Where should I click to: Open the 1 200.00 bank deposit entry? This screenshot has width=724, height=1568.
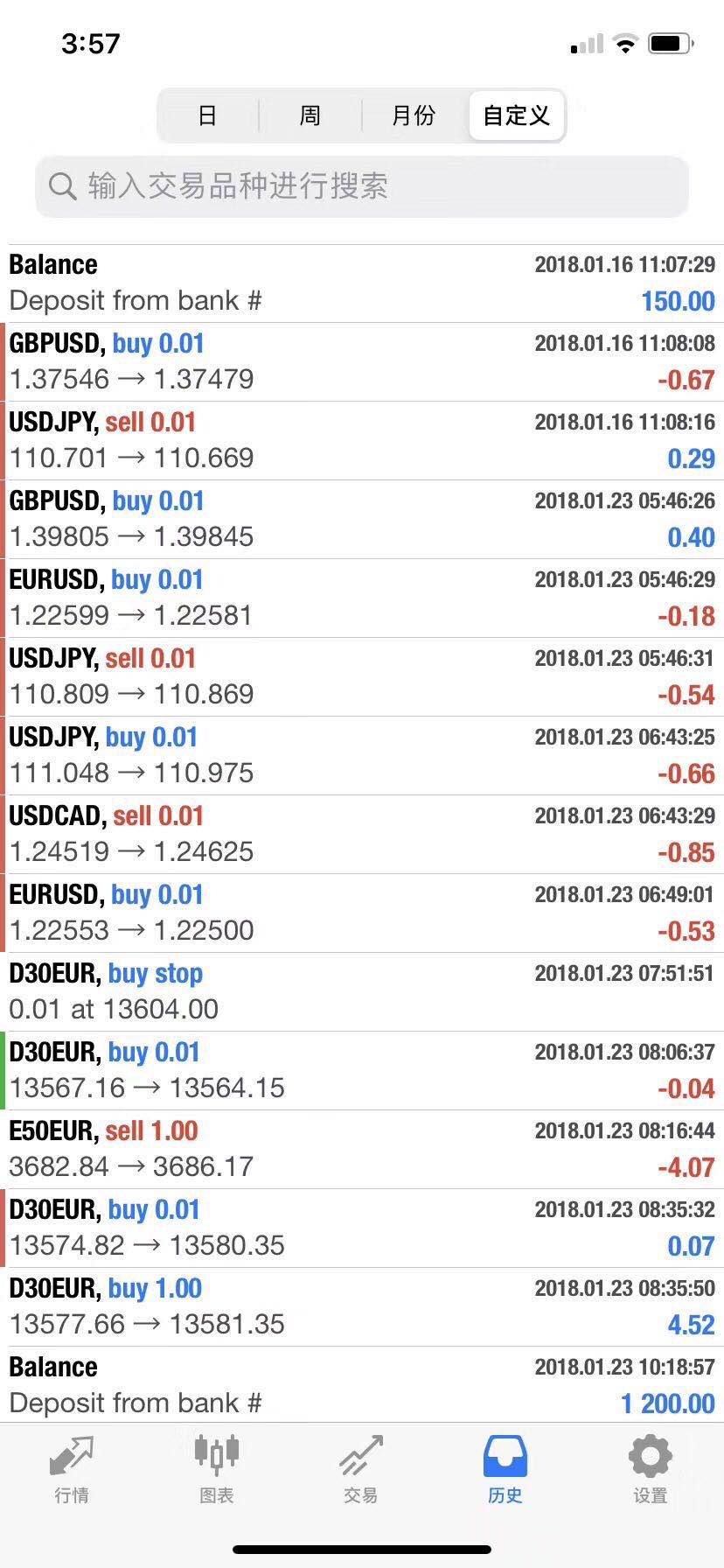pyautogui.click(x=362, y=1384)
